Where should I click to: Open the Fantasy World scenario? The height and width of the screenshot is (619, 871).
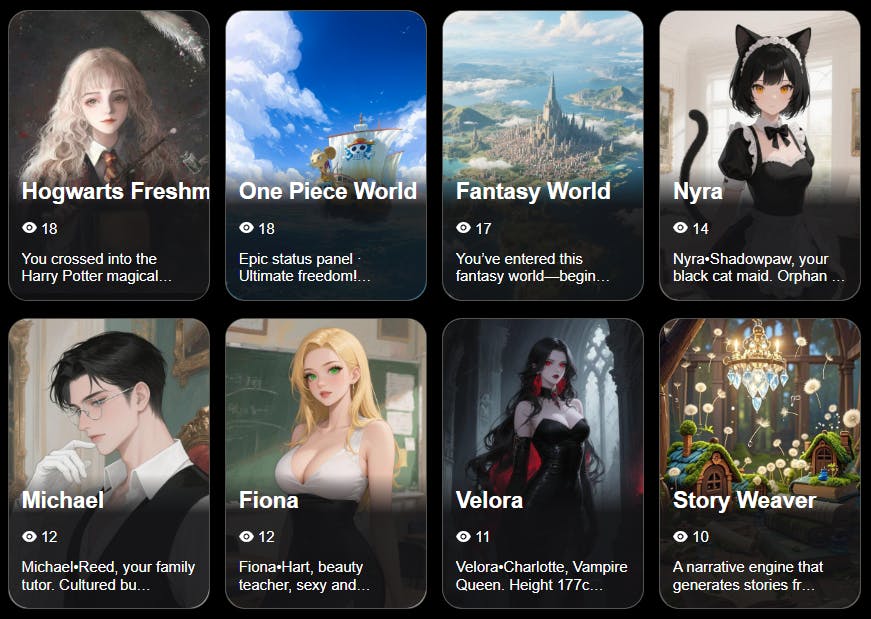coord(543,155)
